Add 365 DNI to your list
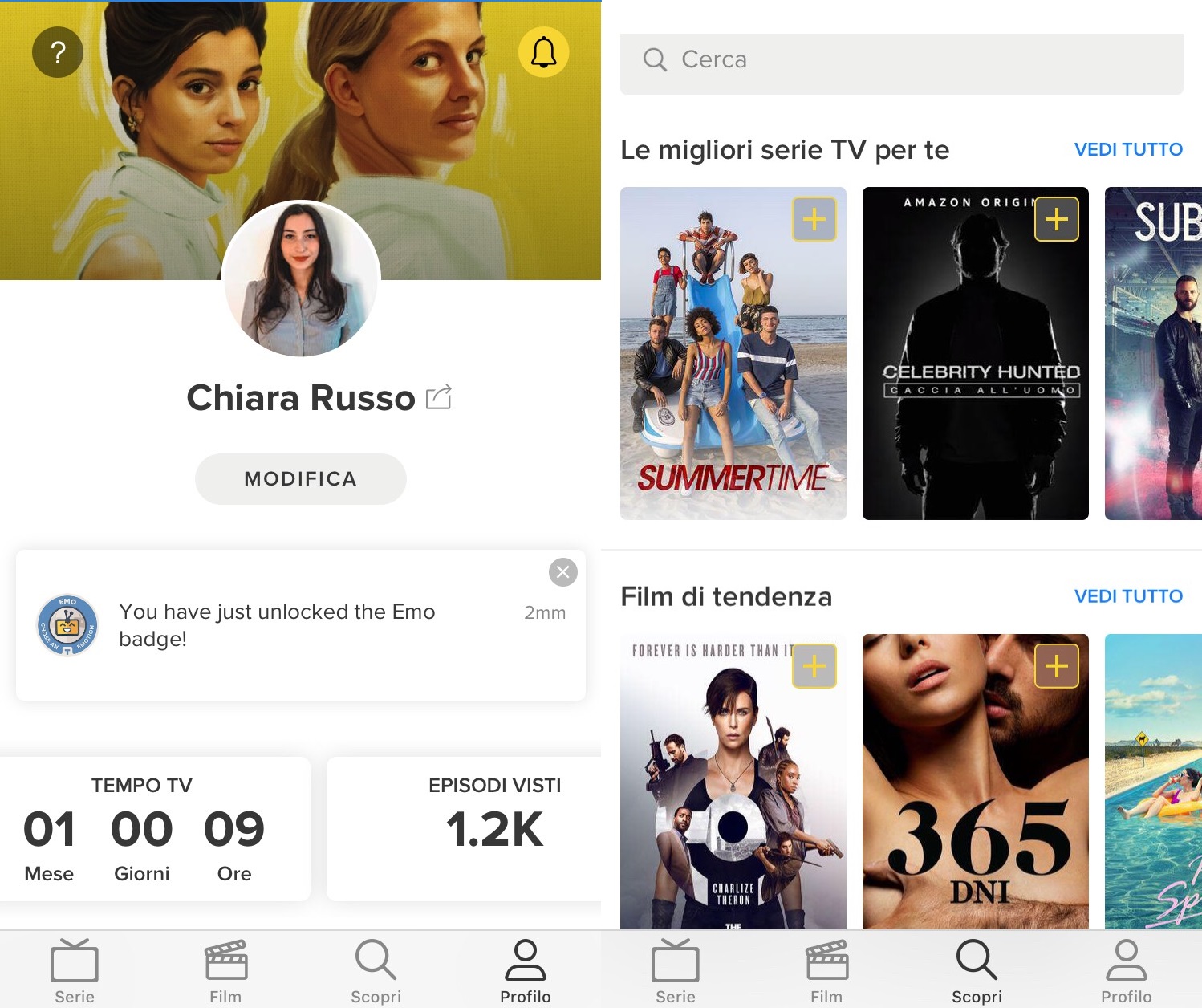The image size is (1202, 1008). click(x=1056, y=666)
